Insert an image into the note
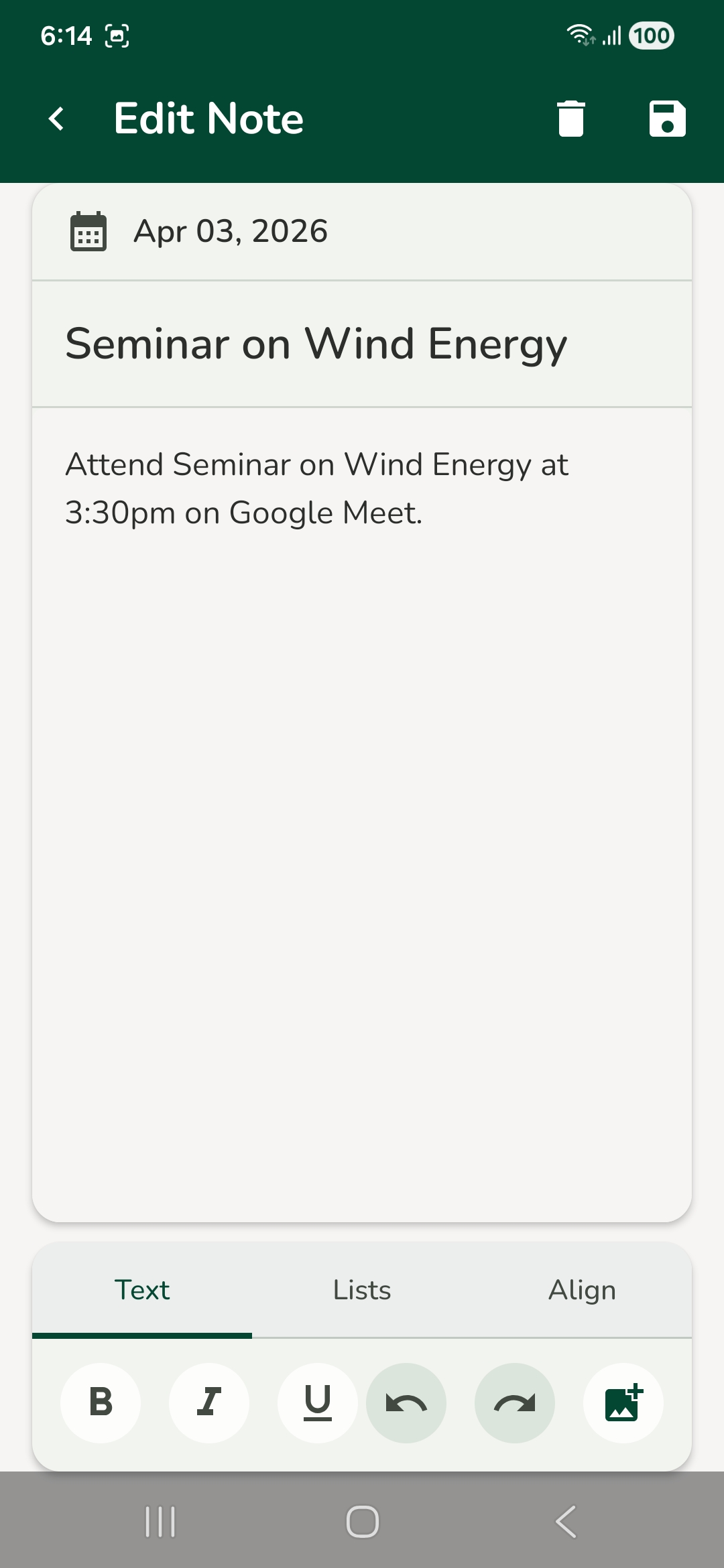The width and height of the screenshot is (724, 1568). point(623,1402)
